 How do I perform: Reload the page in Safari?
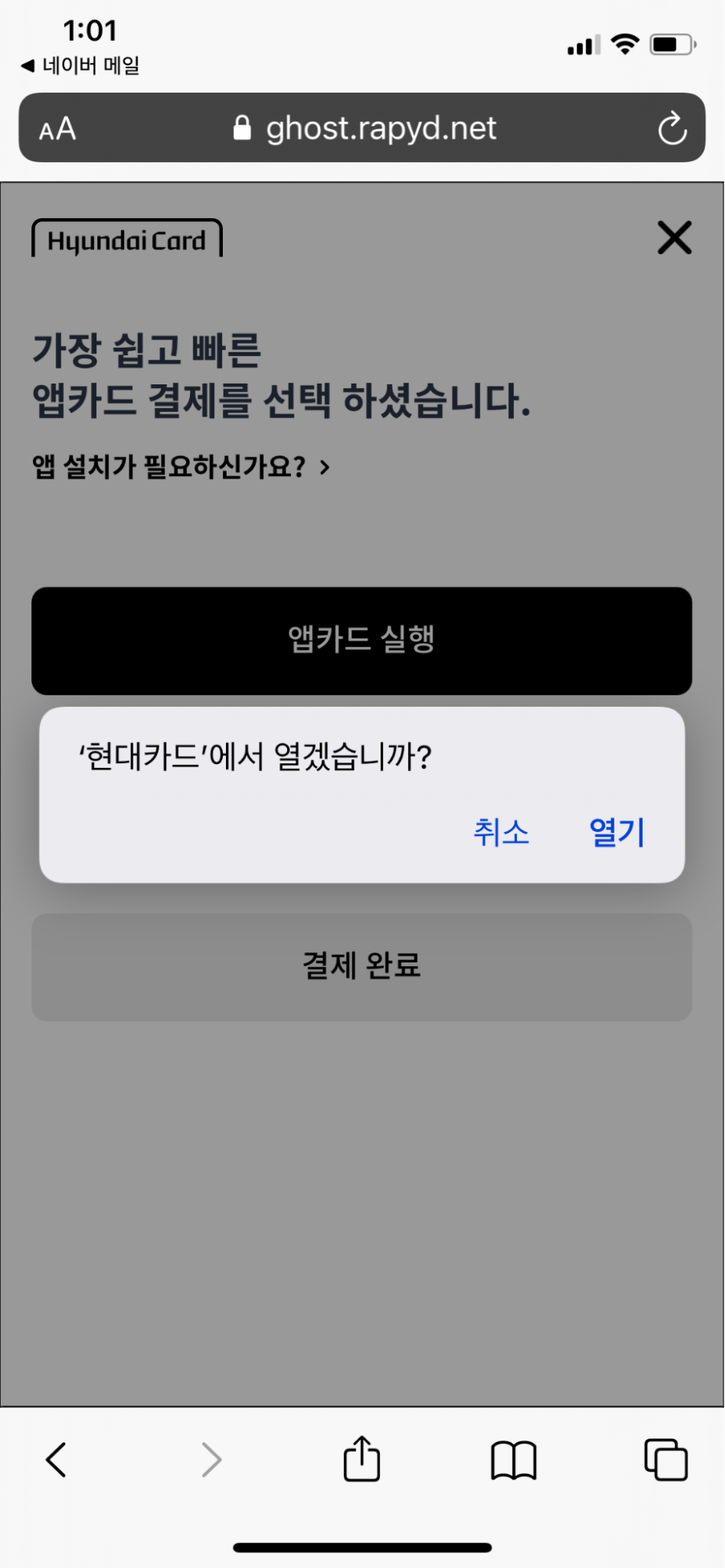672,129
